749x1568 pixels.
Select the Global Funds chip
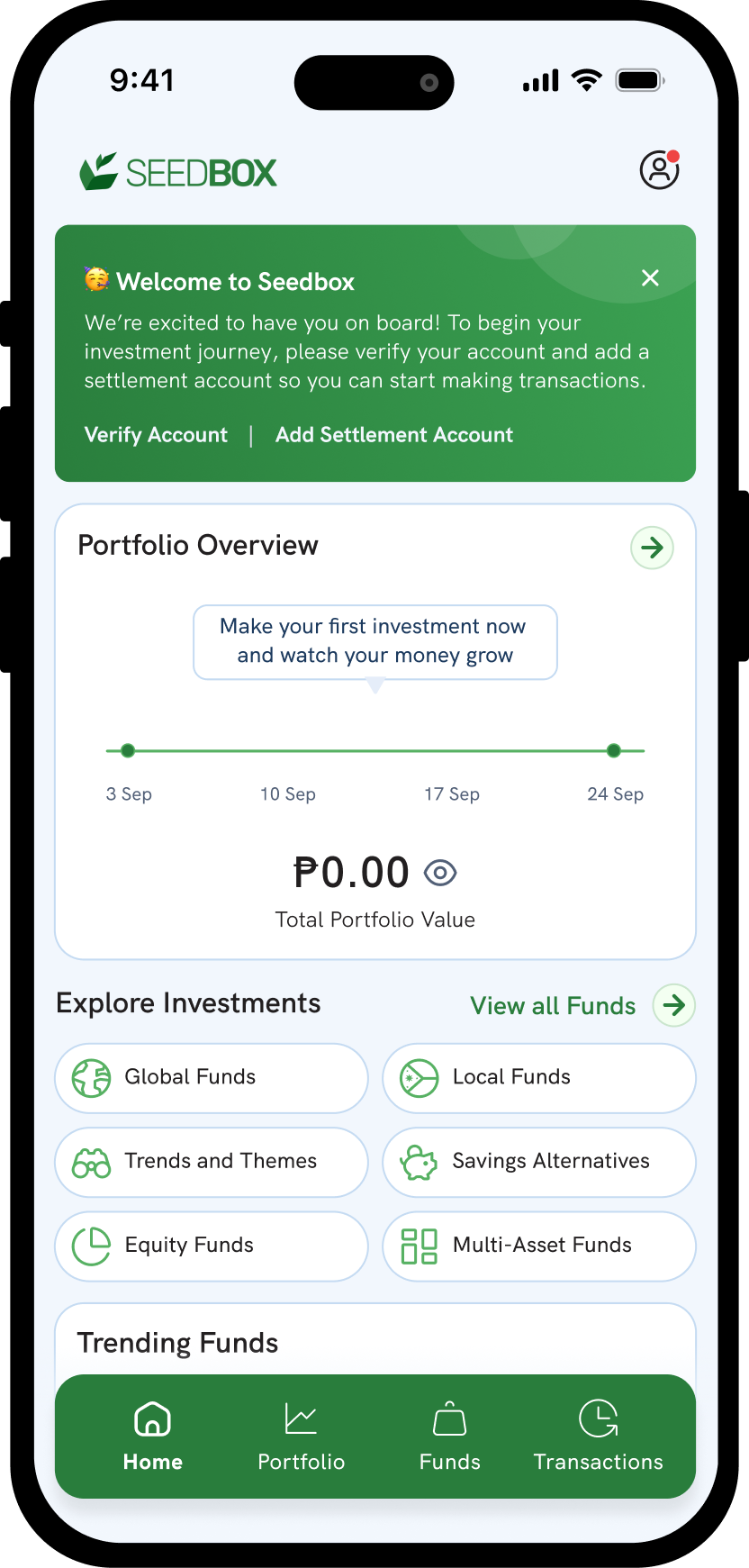point(212,1078)
